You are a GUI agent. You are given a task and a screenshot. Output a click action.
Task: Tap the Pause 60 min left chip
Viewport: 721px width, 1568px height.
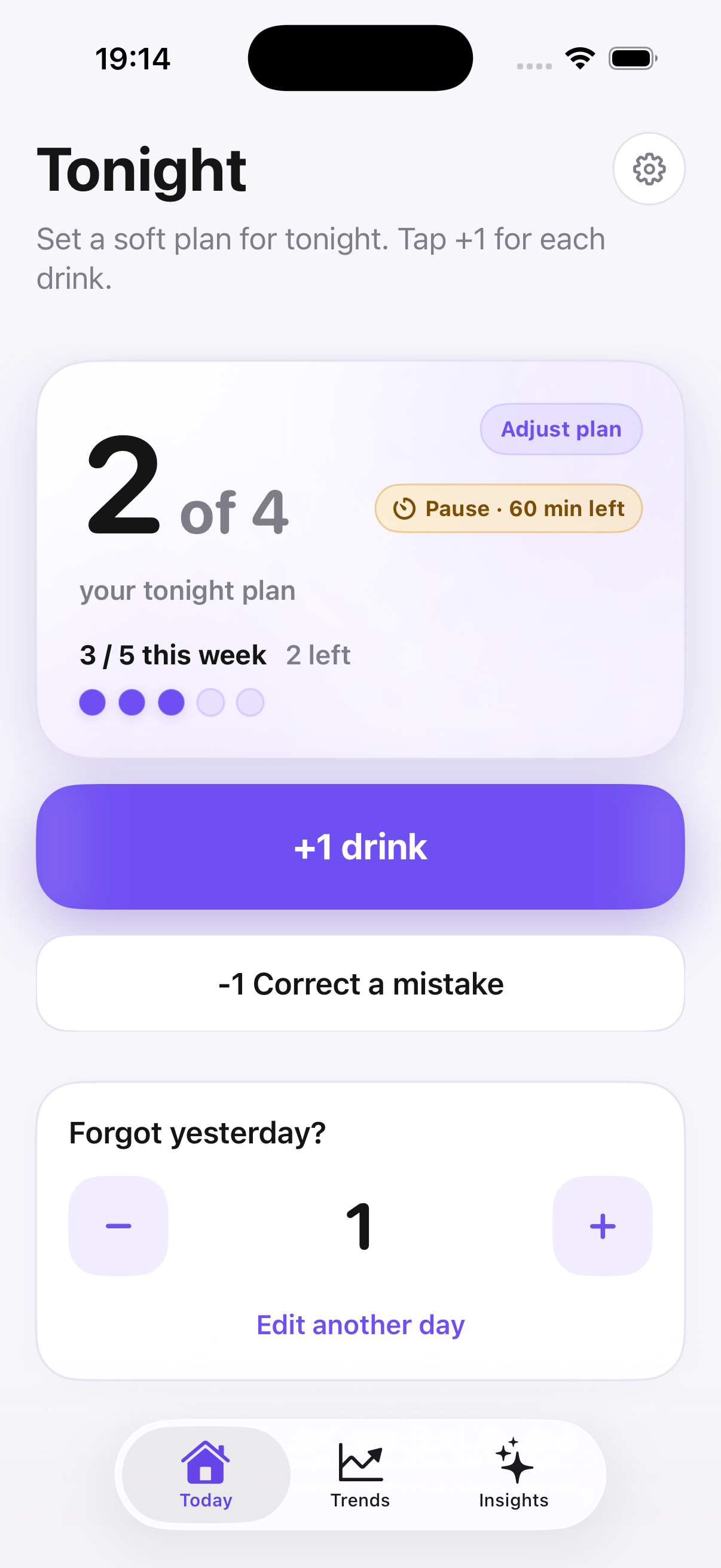tap(509, 508)
